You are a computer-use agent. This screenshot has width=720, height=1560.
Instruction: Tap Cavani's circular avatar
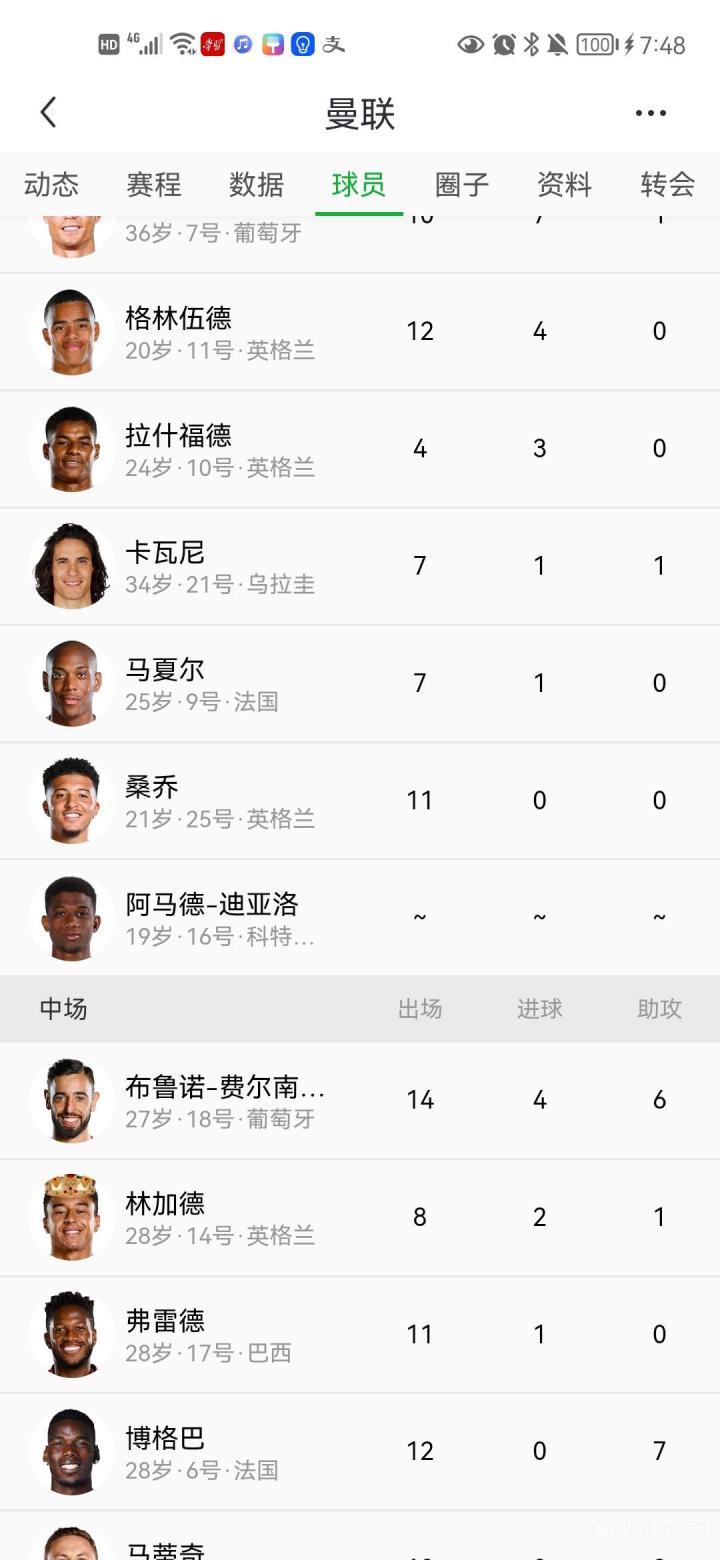[70, 565]
